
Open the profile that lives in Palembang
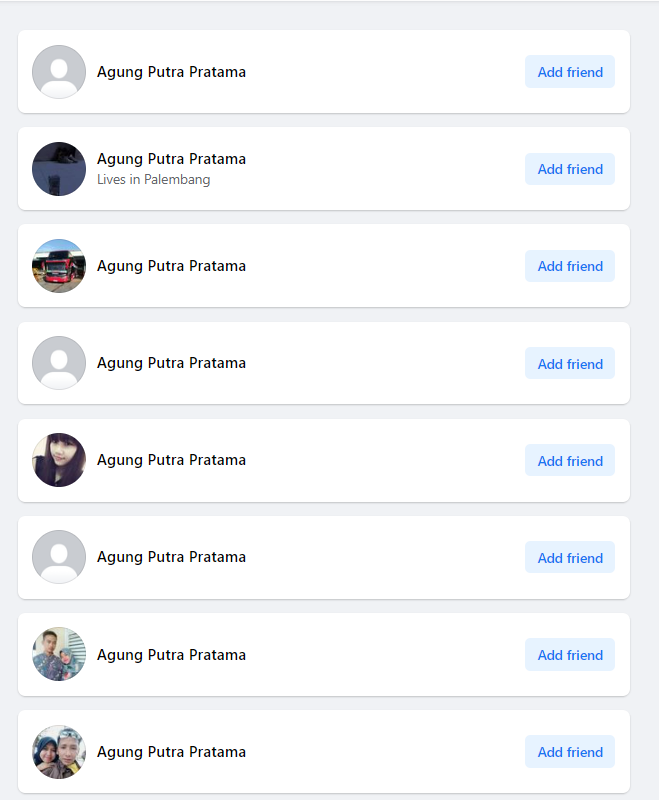(x=171, y=159)
